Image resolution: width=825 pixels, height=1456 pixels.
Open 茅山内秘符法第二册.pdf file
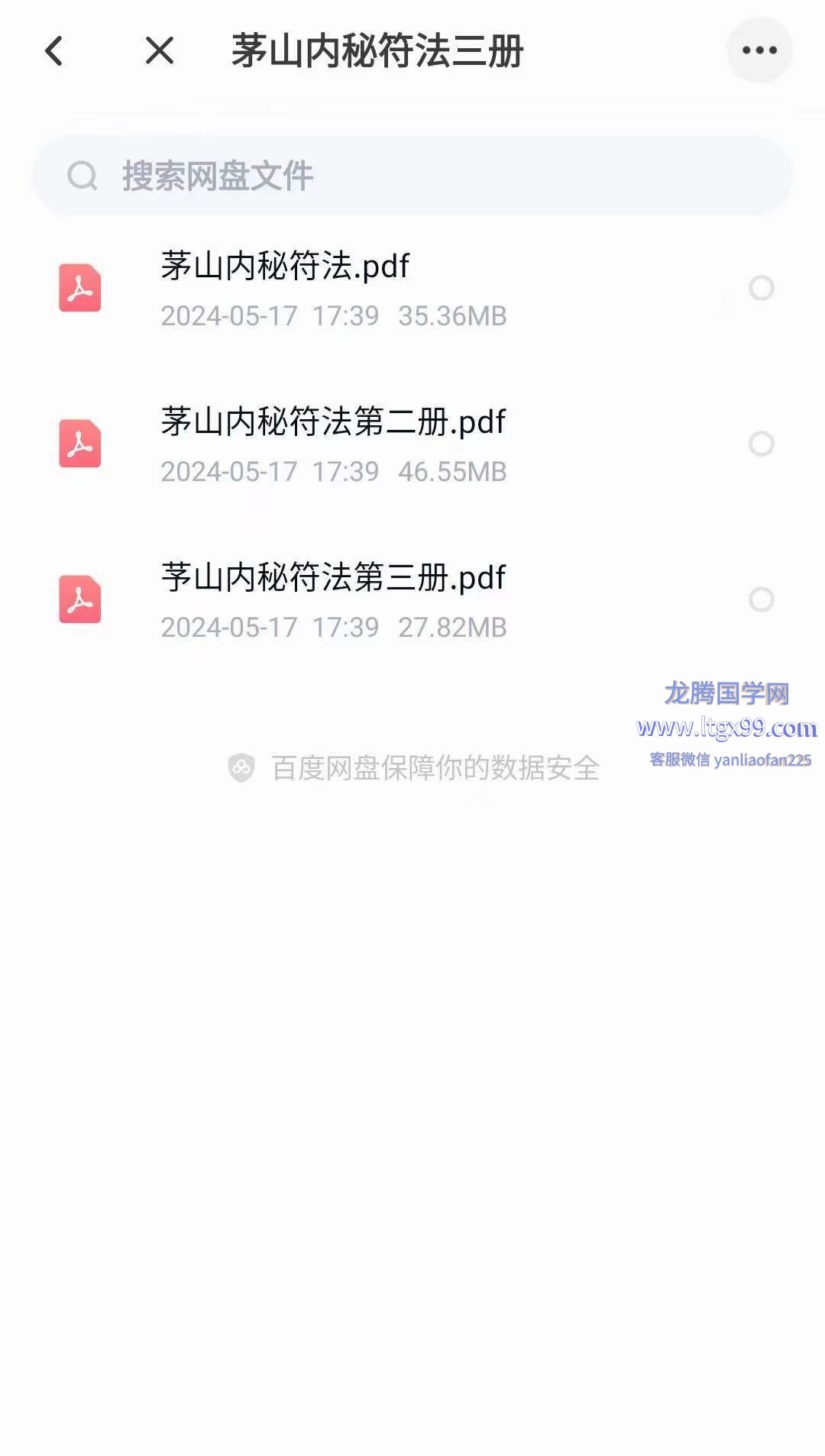tap(333, 422)
